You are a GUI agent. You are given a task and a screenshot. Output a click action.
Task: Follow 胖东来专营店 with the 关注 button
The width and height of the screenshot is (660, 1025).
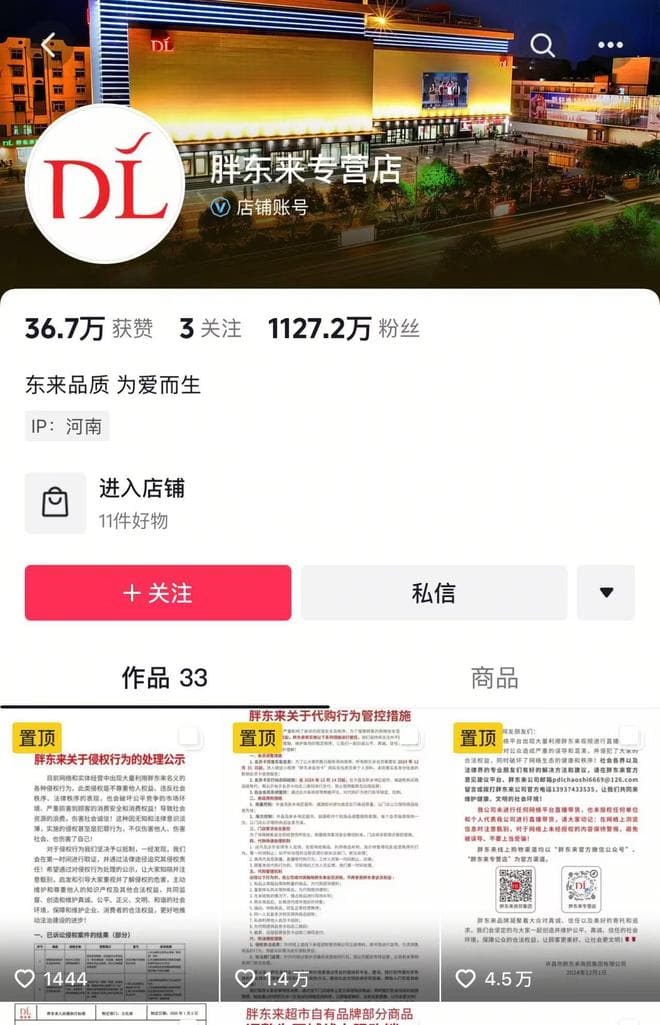pyautogui.click(x=158, y=592)
